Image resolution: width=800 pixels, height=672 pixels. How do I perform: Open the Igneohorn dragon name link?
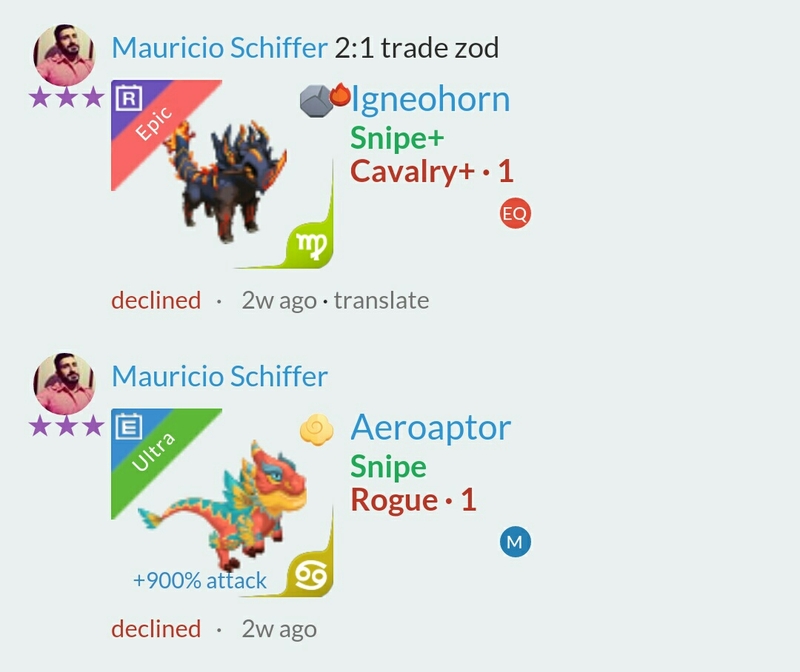tap(430, 99)
